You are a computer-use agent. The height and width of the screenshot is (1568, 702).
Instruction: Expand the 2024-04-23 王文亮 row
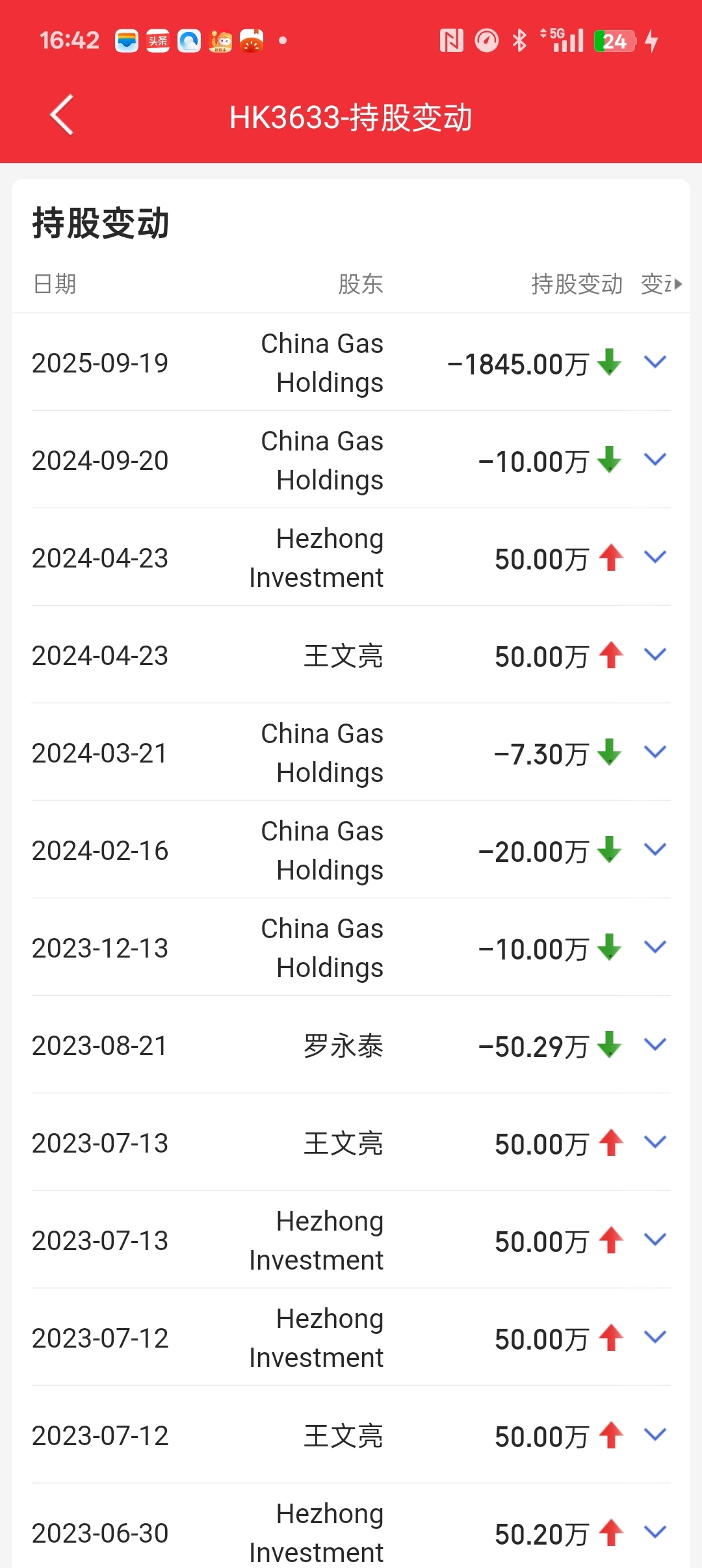pos(655,654)
